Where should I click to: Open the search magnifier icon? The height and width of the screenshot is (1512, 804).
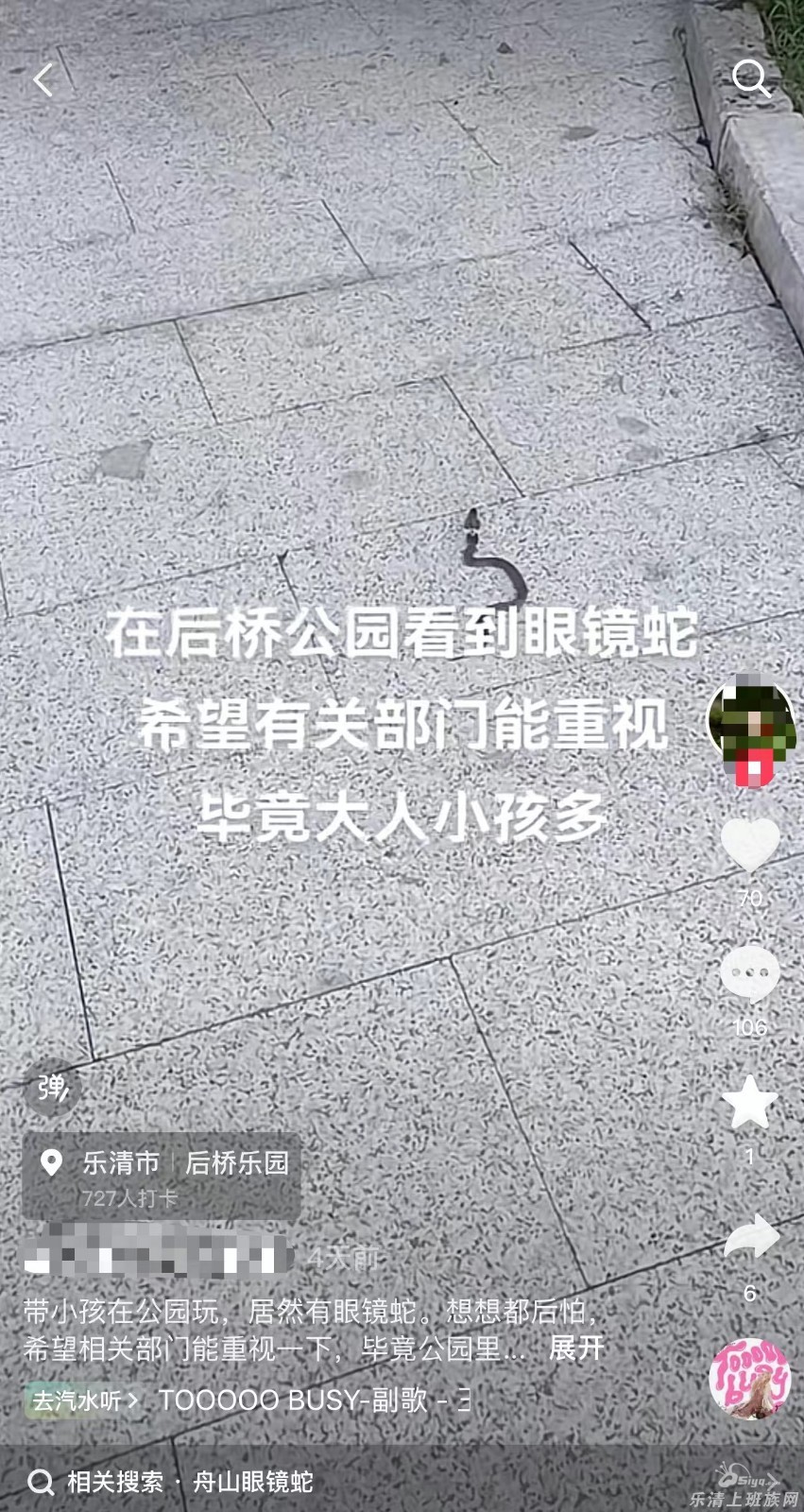coord(751,78)
